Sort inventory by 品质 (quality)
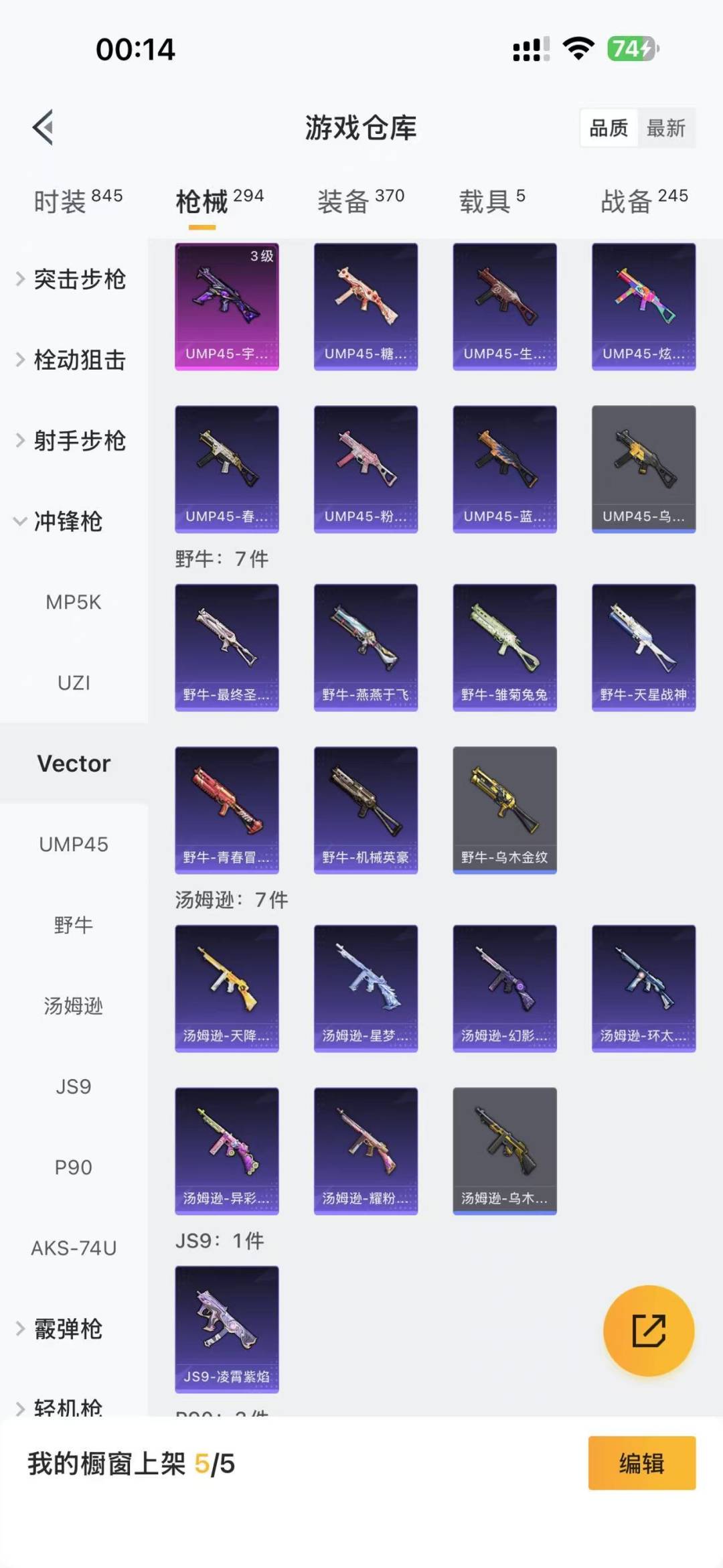This screenshot has height=1568, width=723. point(608,128)
